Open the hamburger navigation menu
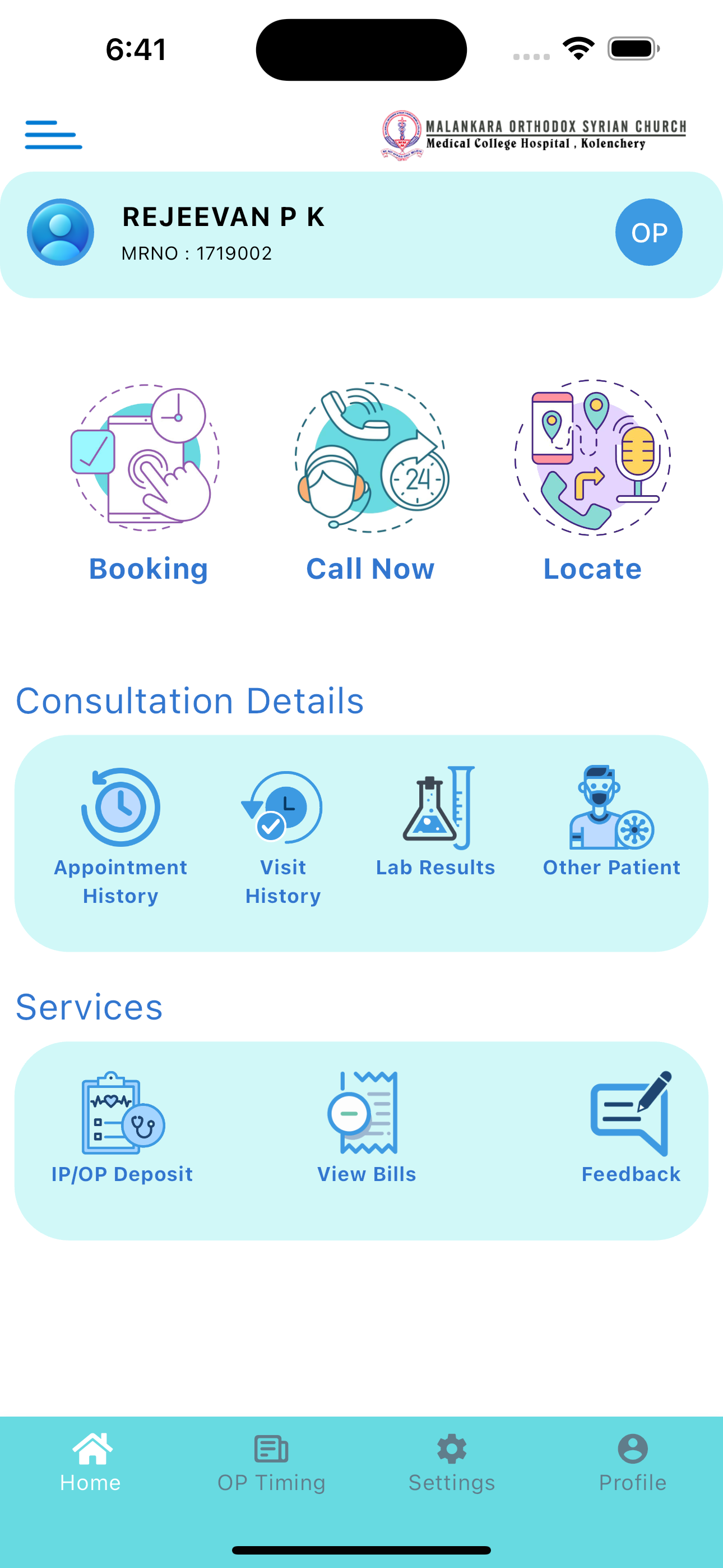Screen dimensions: 723x1568 [54, 135]
